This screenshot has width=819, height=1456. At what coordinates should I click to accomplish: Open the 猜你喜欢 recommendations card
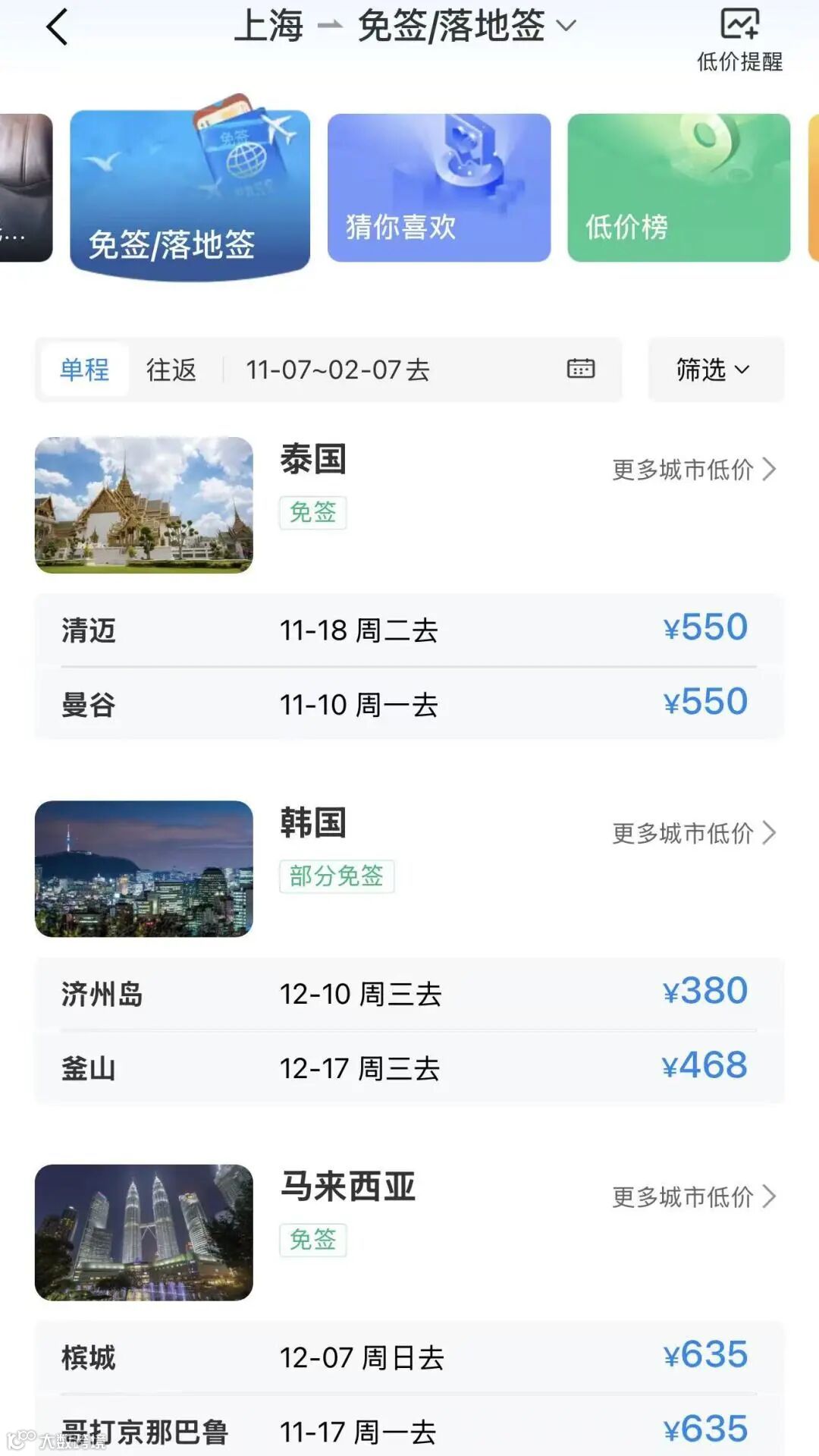click(x=440, y=187)
